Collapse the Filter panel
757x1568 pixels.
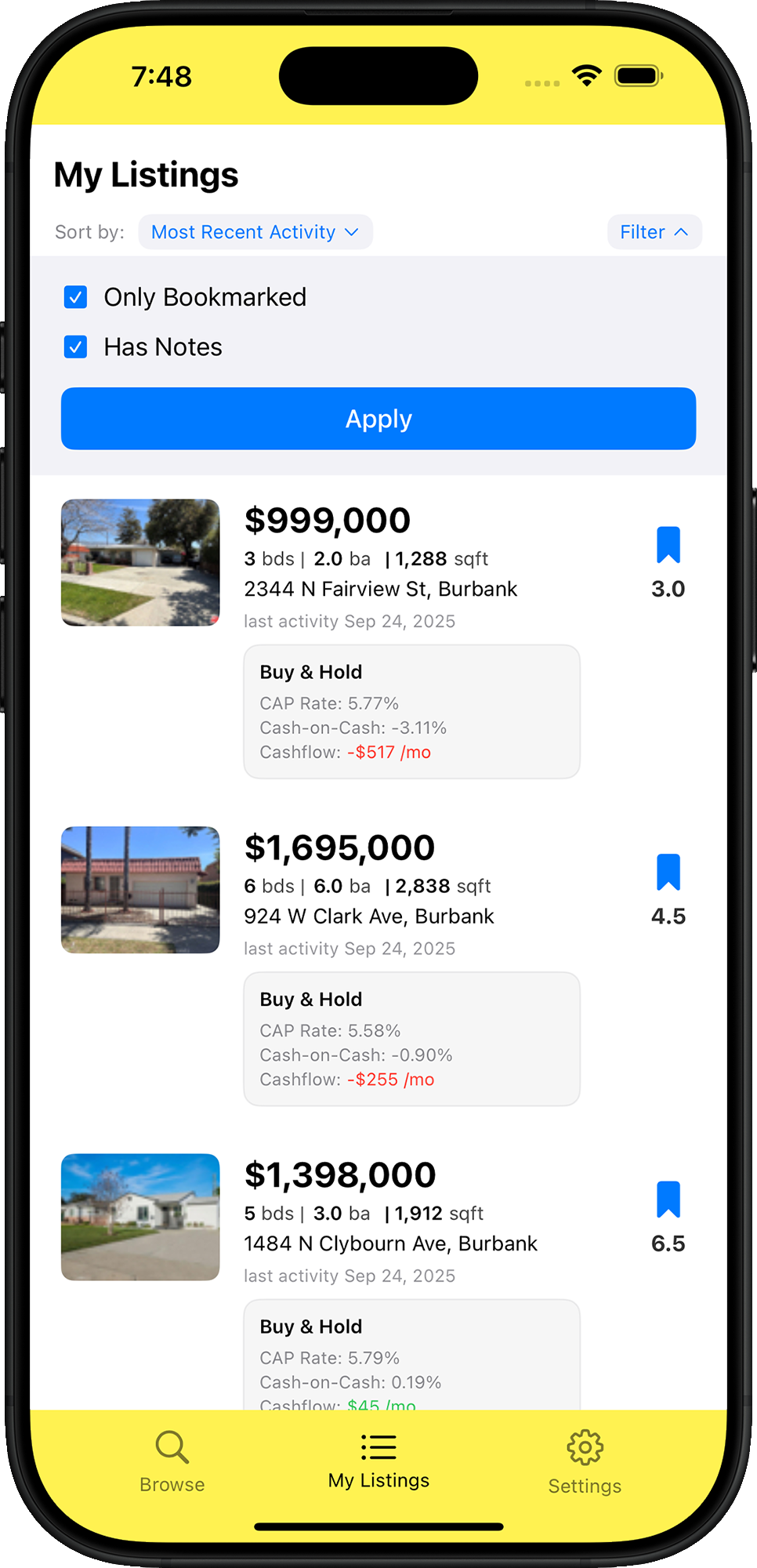pyautogui.click(x=654, y=232)
